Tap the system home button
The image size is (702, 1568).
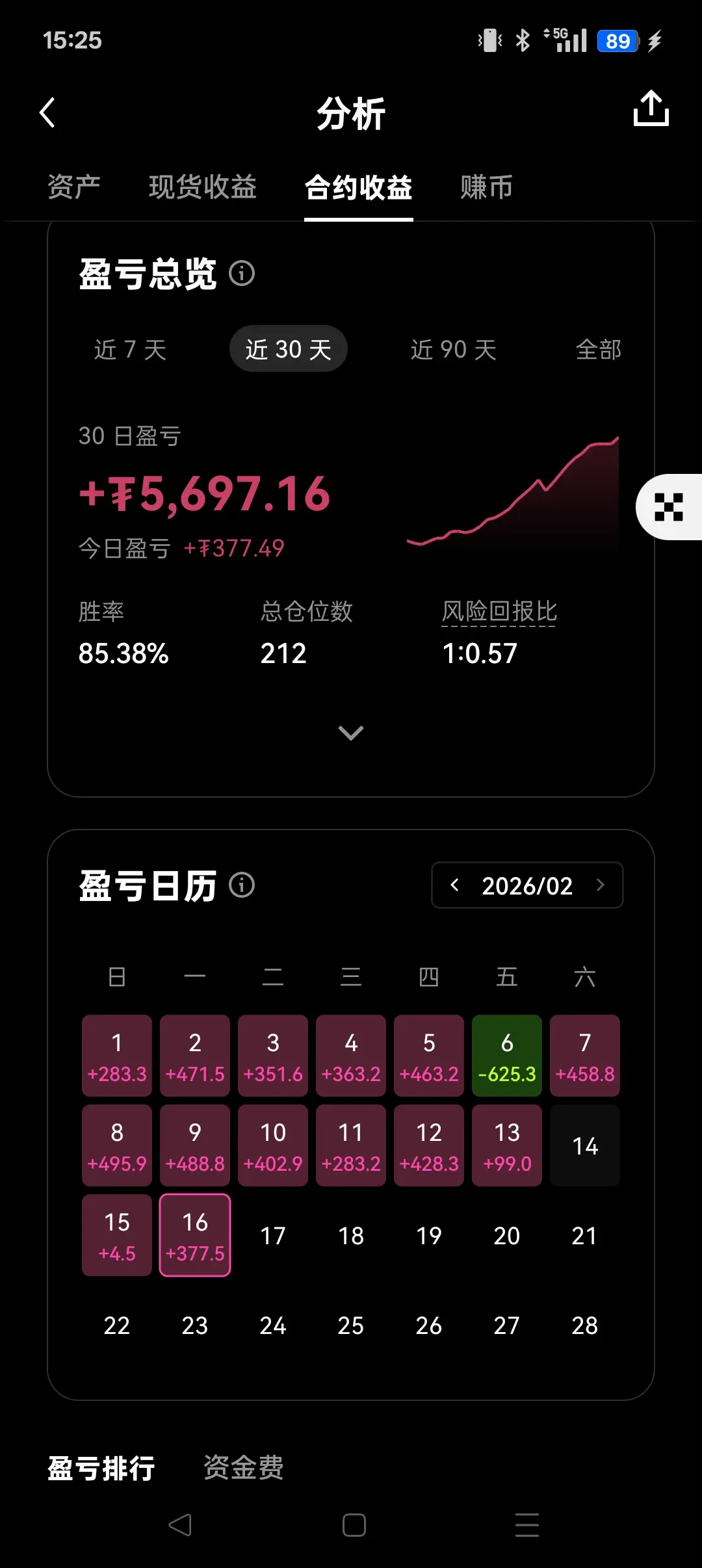tap(354, 1525)
